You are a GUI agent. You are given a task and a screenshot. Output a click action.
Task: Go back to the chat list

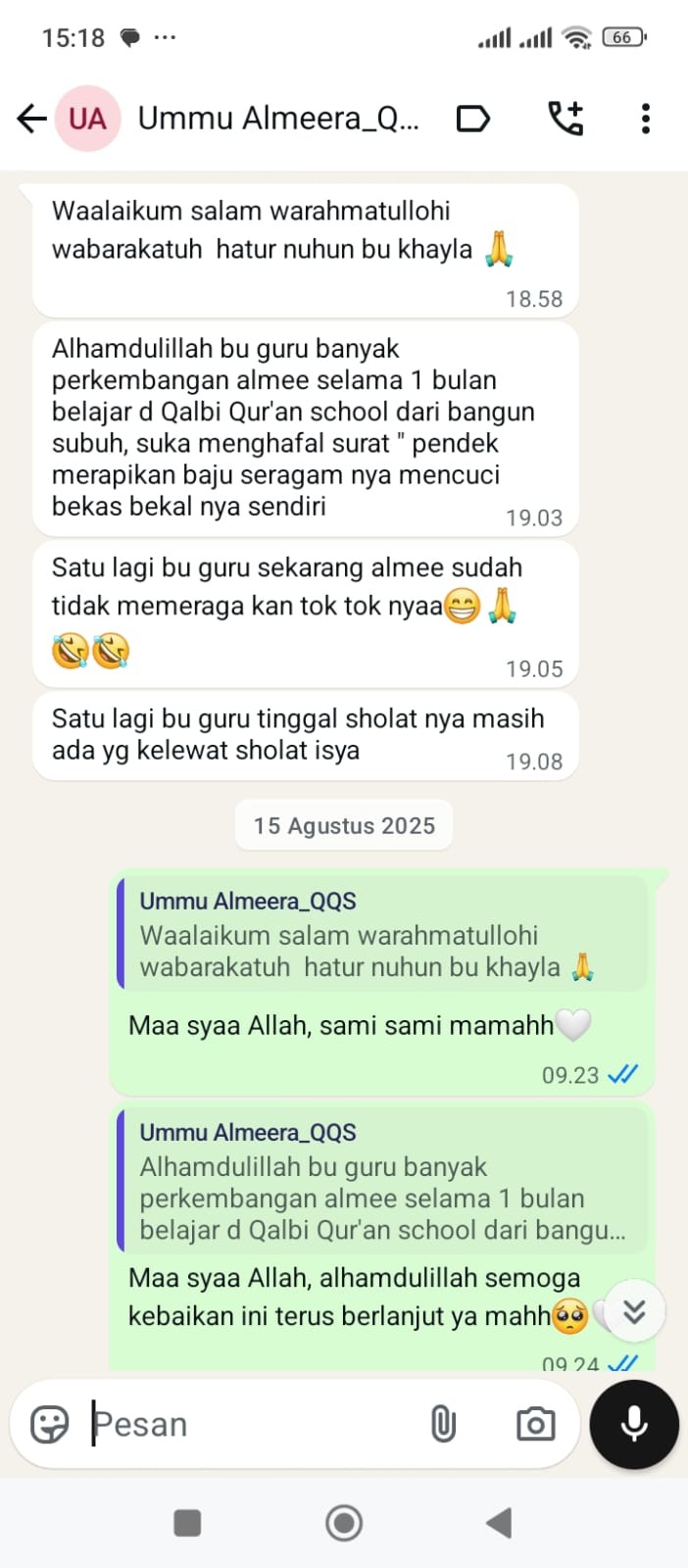click(x=31, y=120)
